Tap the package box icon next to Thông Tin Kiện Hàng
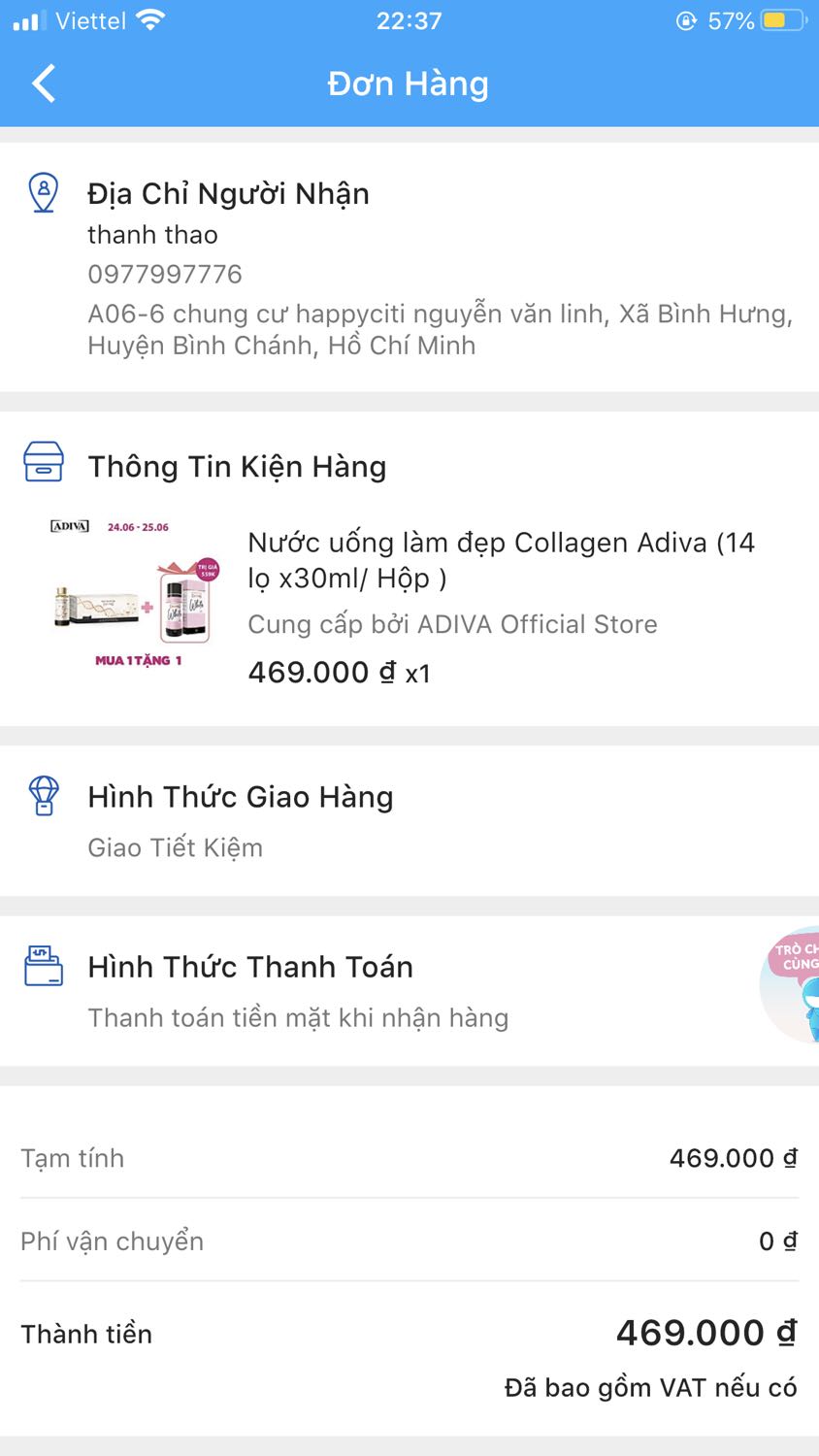The height and width of the screenshot is (1456, 819). [44, 463]
